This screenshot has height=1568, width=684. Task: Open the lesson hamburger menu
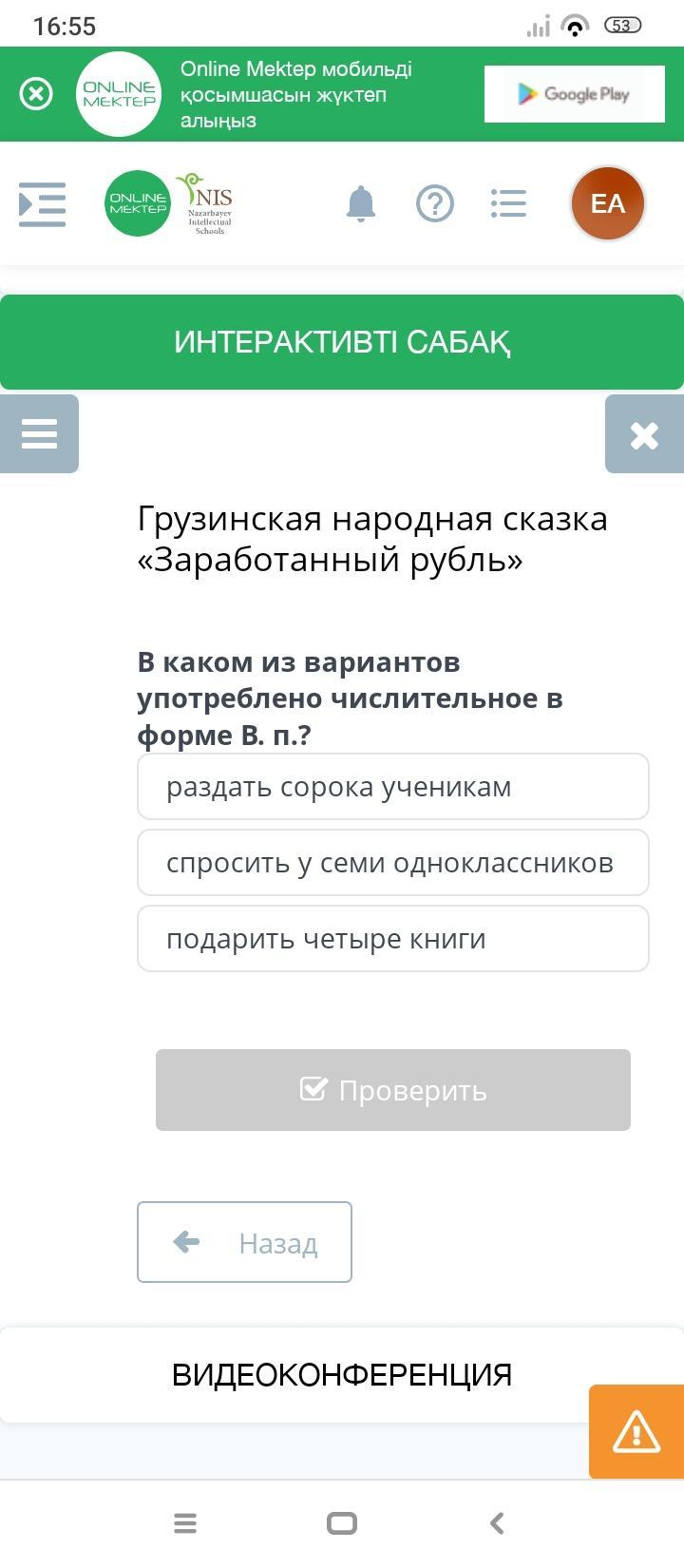click(39, 433)
